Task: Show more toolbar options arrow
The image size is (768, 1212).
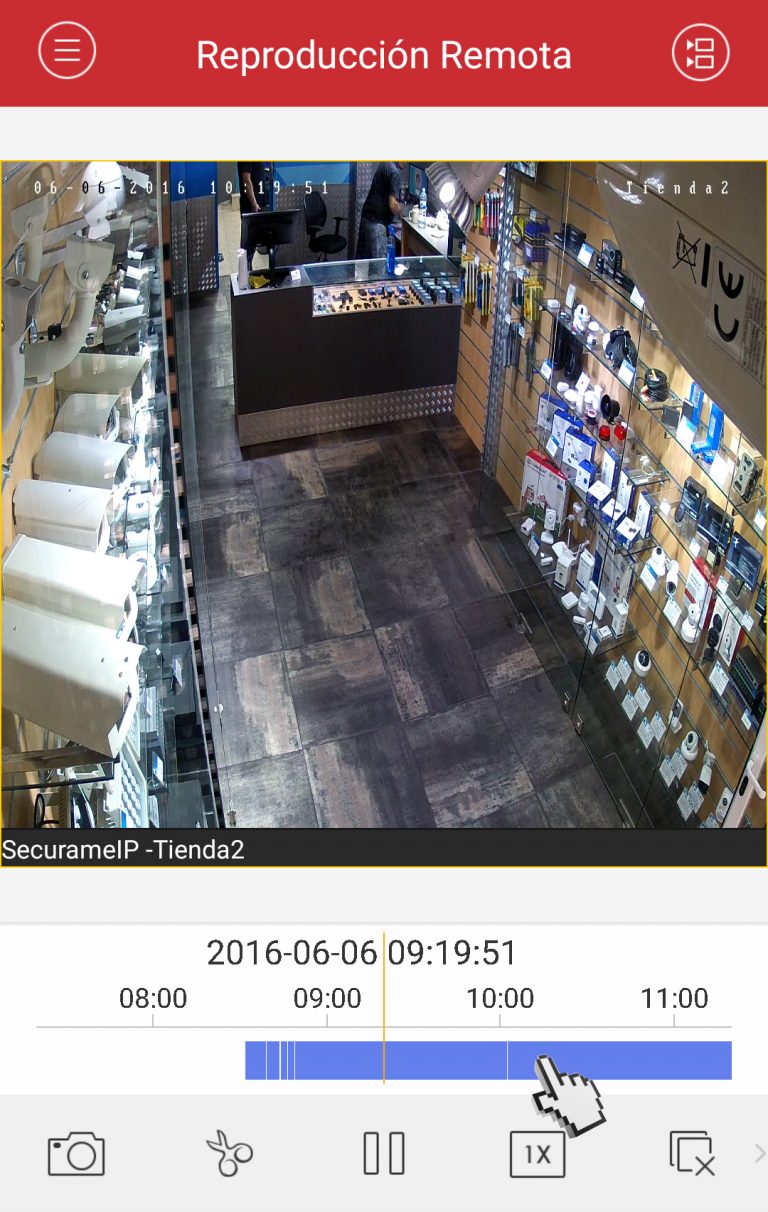Action: pos(759,1154)
